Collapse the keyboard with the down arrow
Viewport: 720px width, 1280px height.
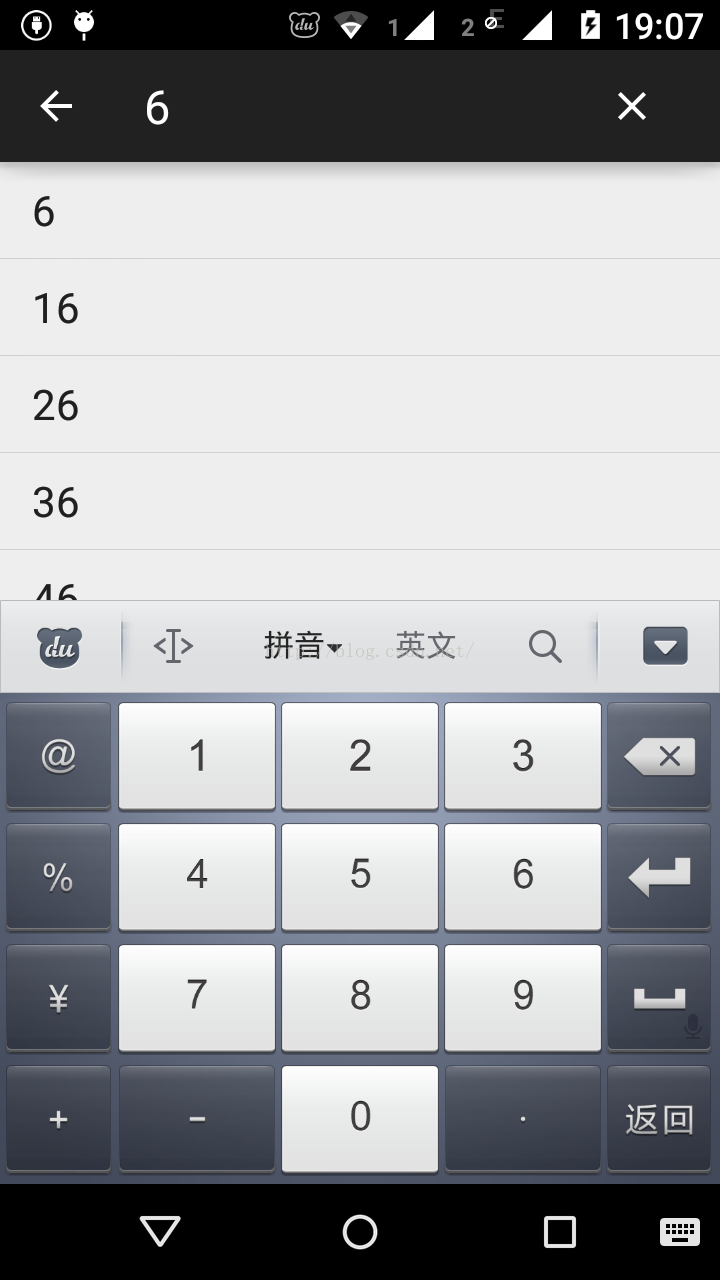(x=664, y=646)
